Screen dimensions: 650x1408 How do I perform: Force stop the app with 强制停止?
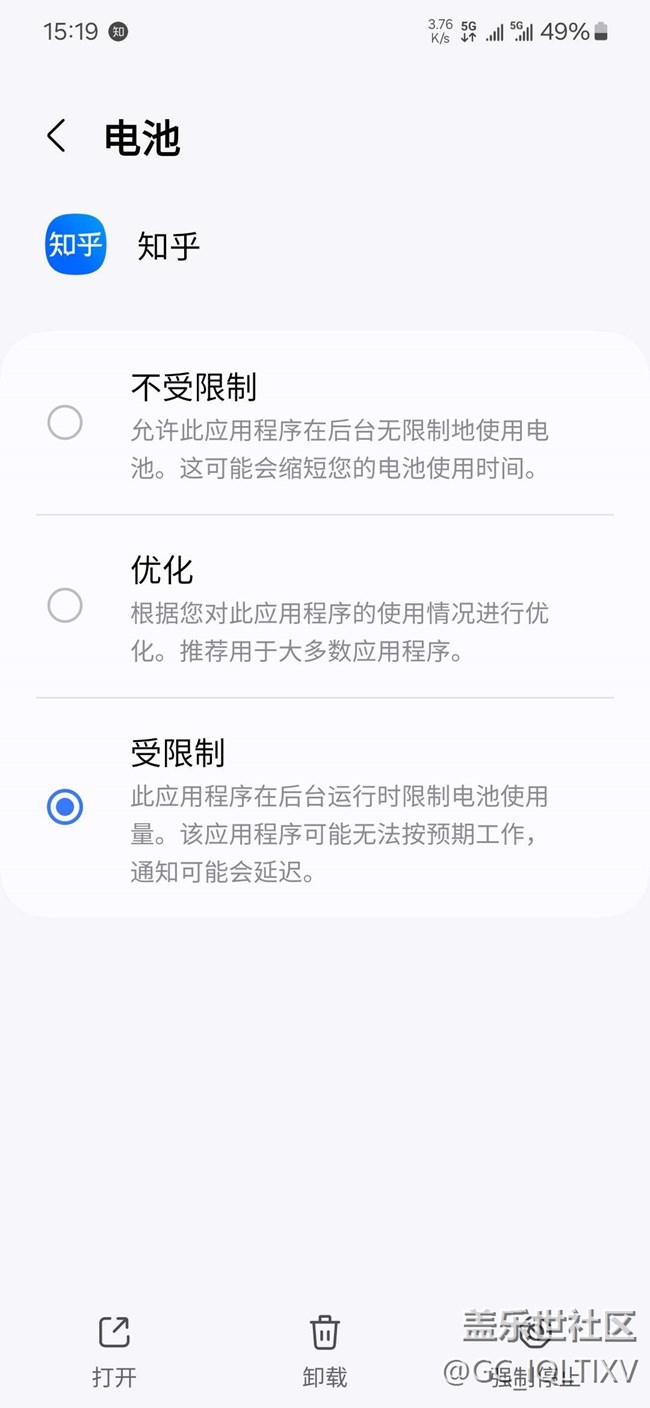[x=536, y=1352]
